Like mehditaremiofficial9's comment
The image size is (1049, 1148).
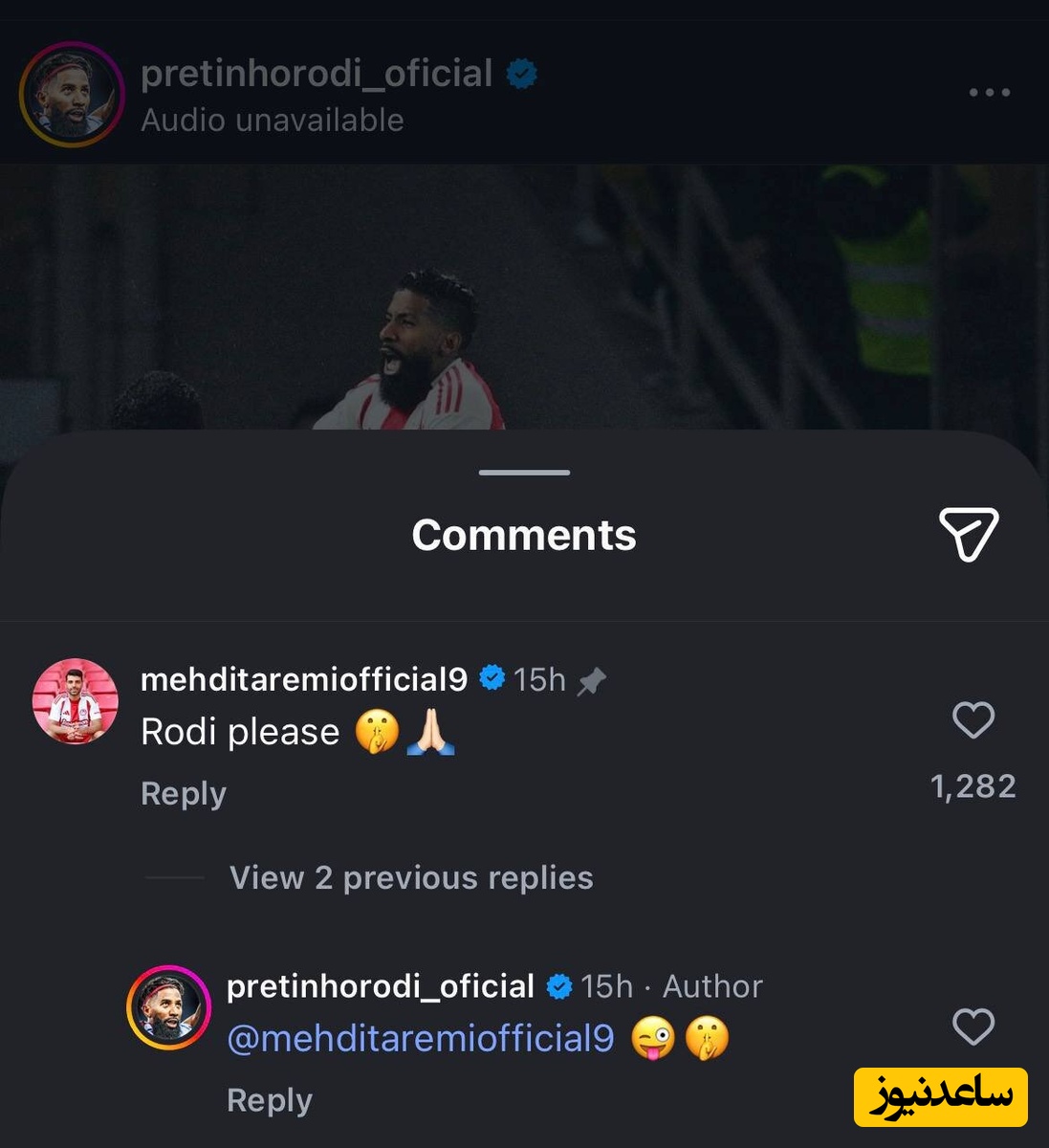(x=973, y=720)
